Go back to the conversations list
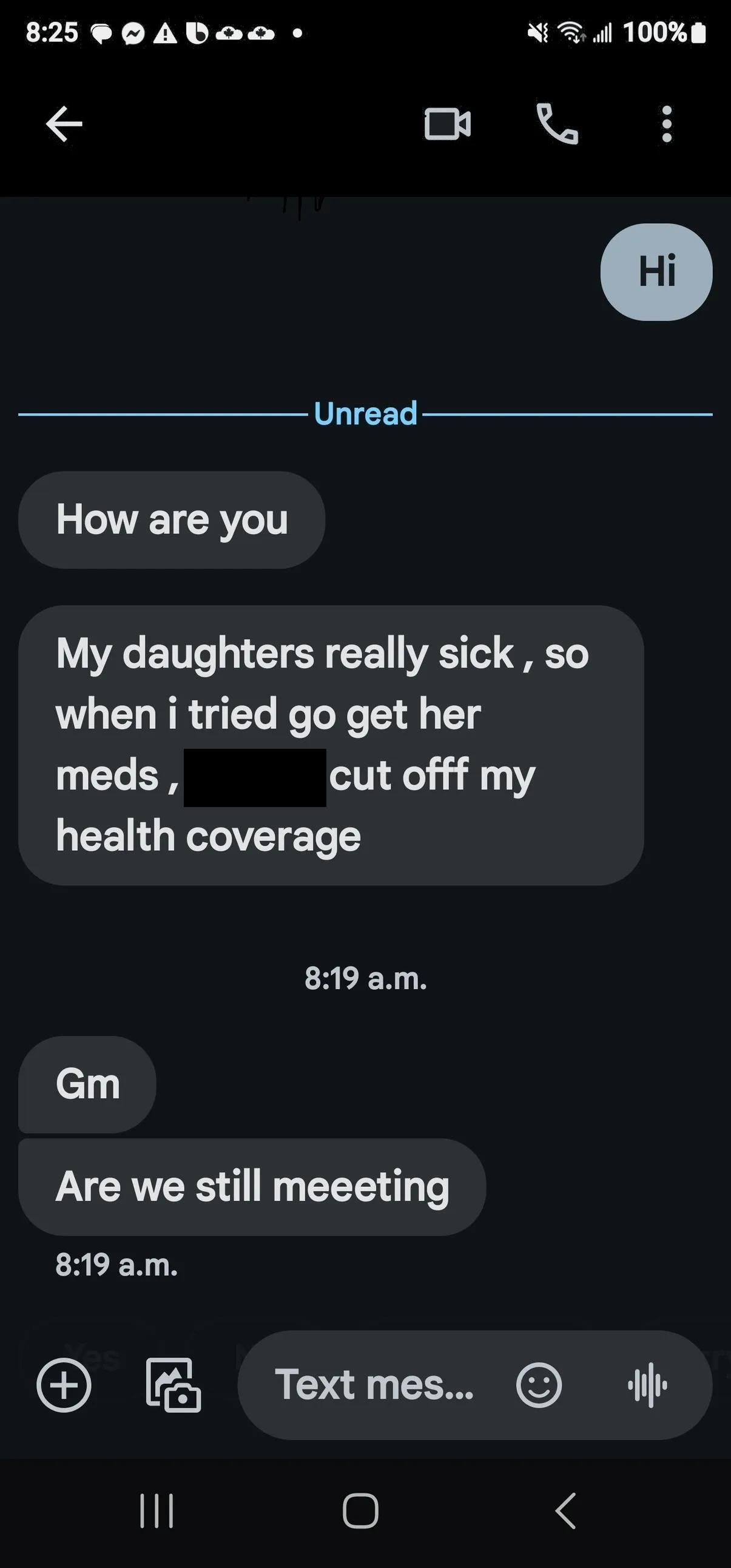731x1568 pixels. [64, 124]
